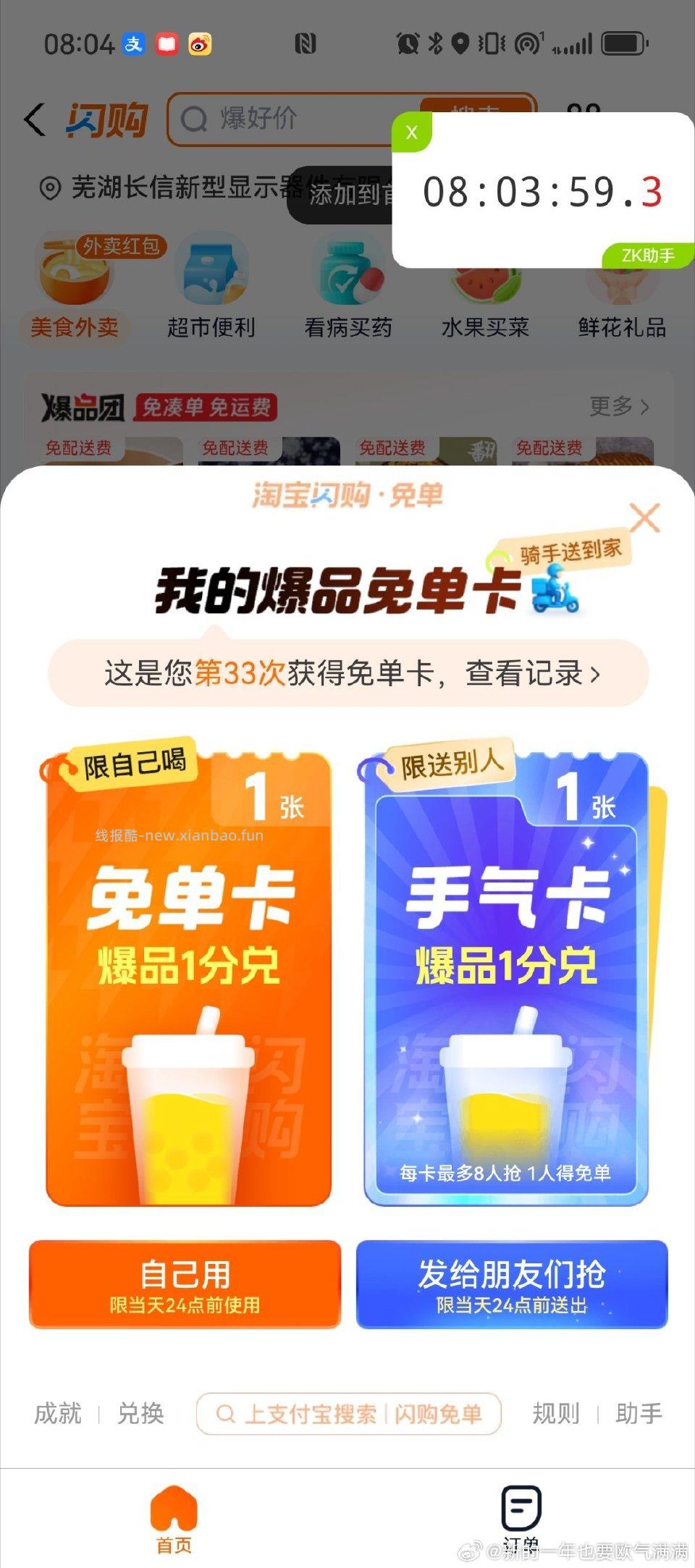This screenshot has height=1568, width=695.
Task: Select the 美食外卖 food delivery icon
Action: coord(75,282)
